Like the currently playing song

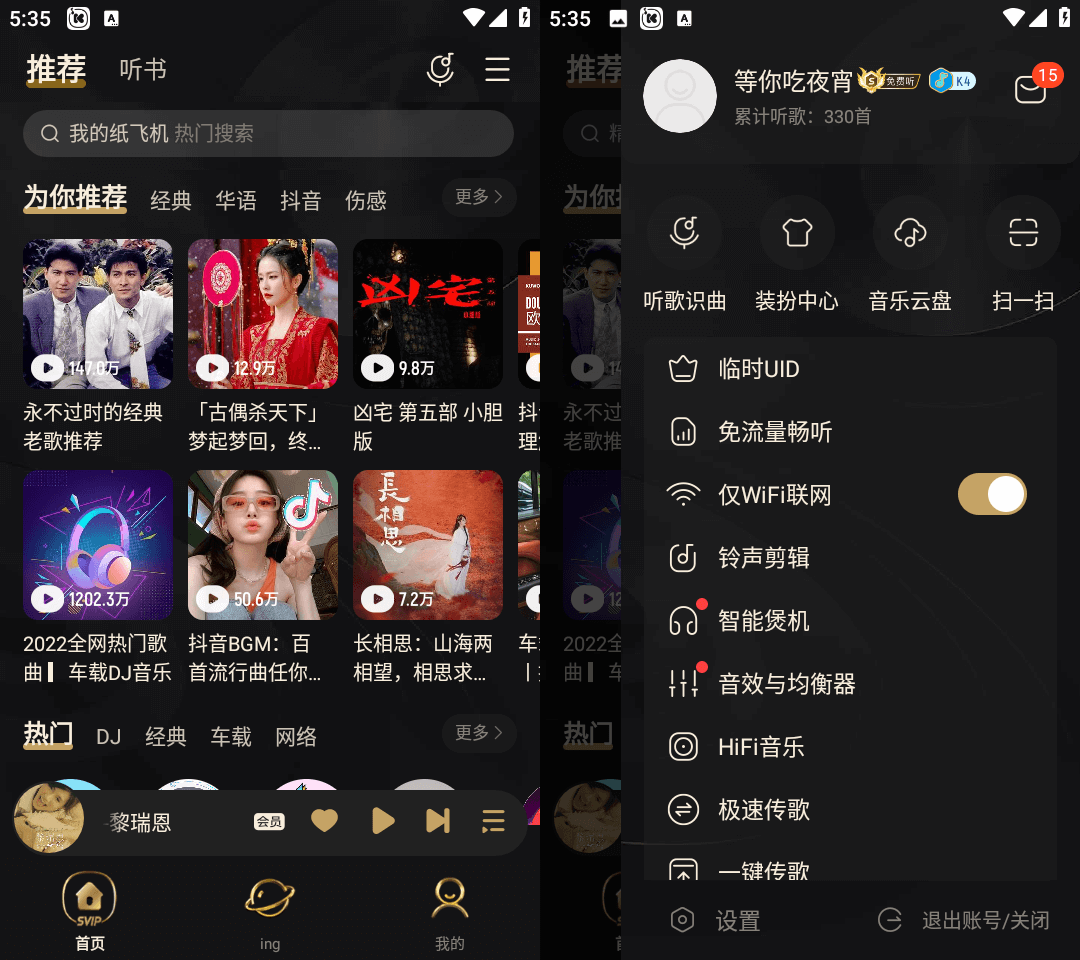(324, 821)
